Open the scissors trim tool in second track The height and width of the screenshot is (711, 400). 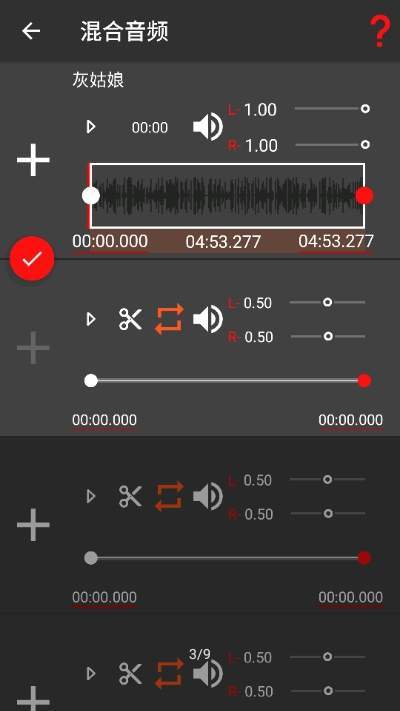click(130, 319)
